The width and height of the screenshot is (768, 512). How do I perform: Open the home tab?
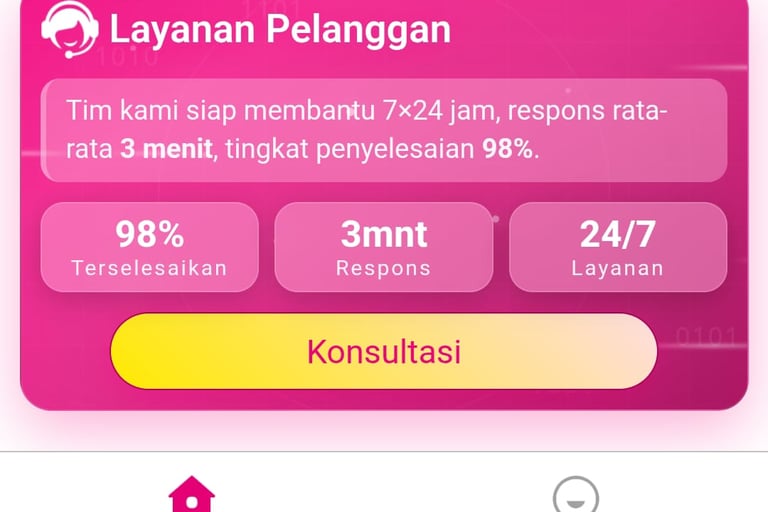pos(192,495)
